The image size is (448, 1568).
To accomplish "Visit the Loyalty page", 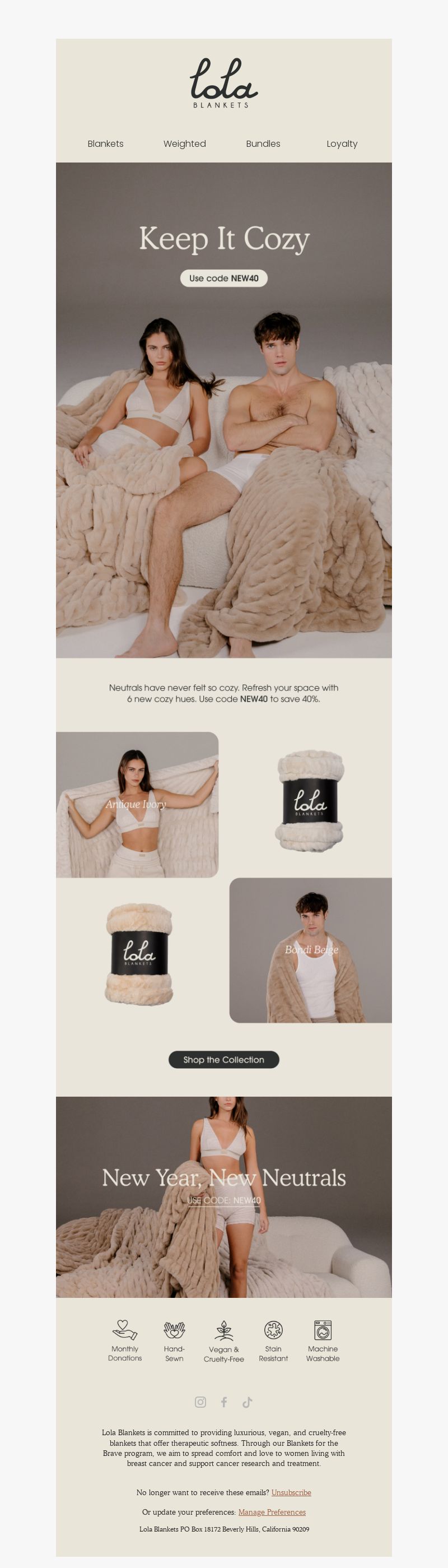I will (x=342, y=143).
